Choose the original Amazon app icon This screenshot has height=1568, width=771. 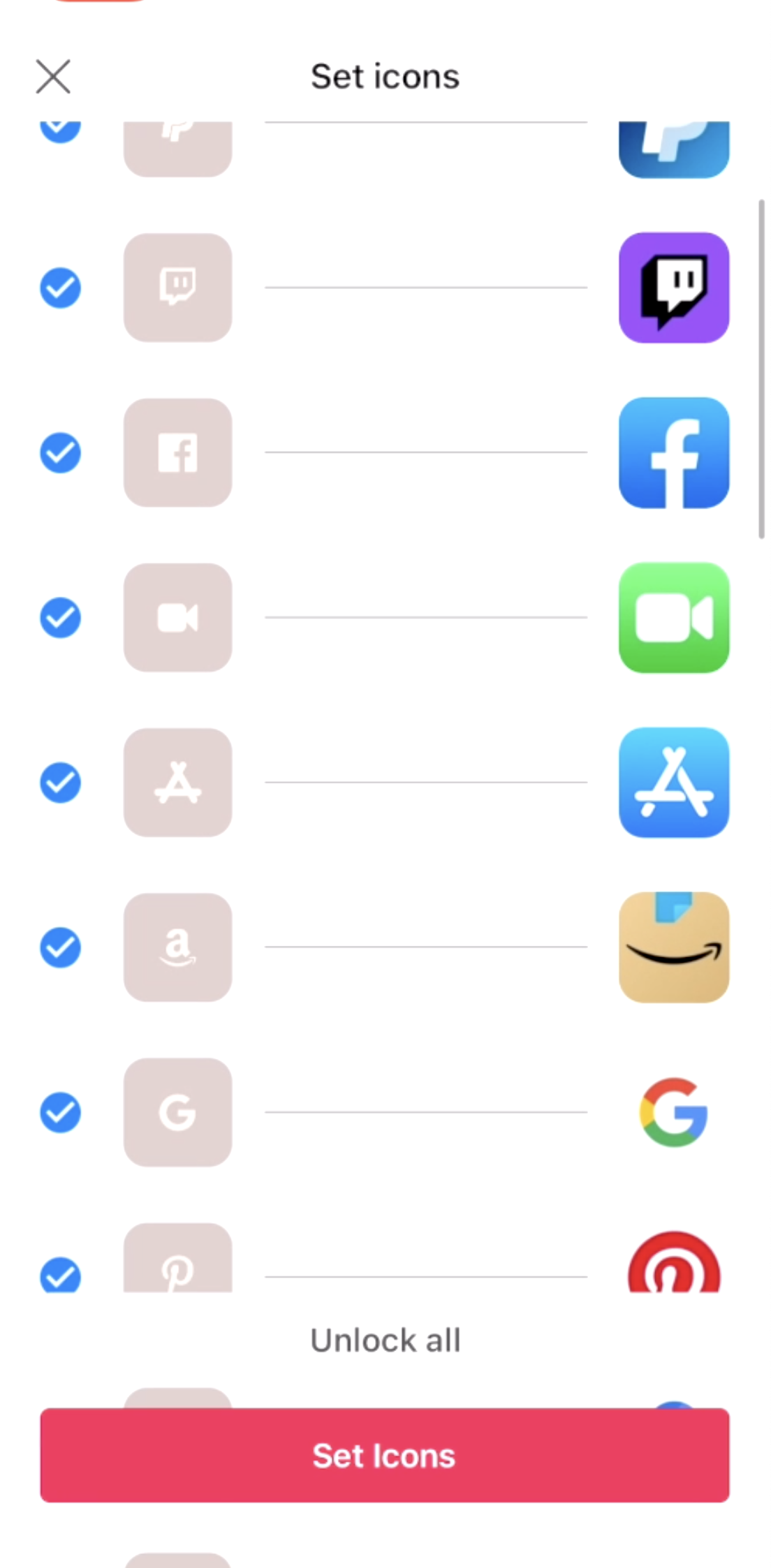tap(674, 947)
